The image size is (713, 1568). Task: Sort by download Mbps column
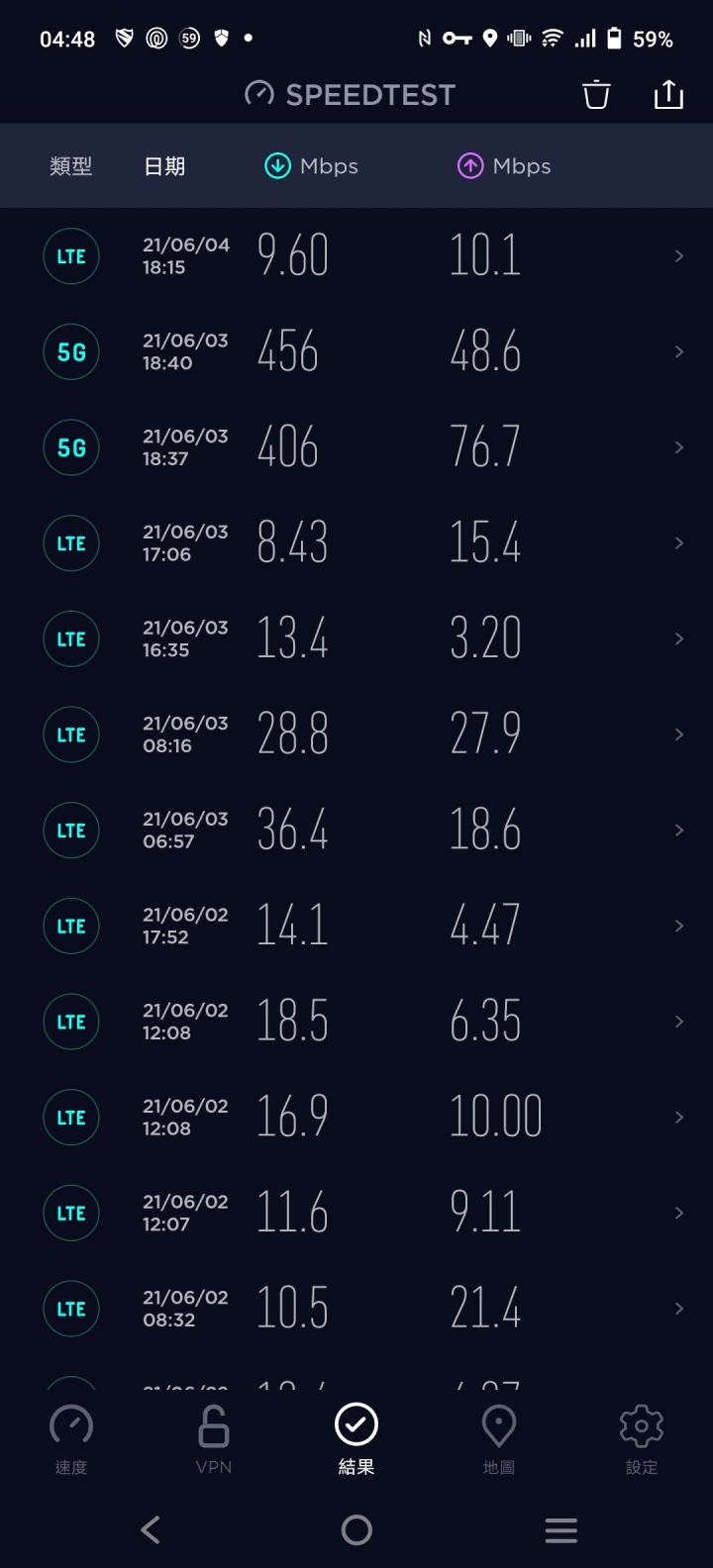(x=311, y=166)
